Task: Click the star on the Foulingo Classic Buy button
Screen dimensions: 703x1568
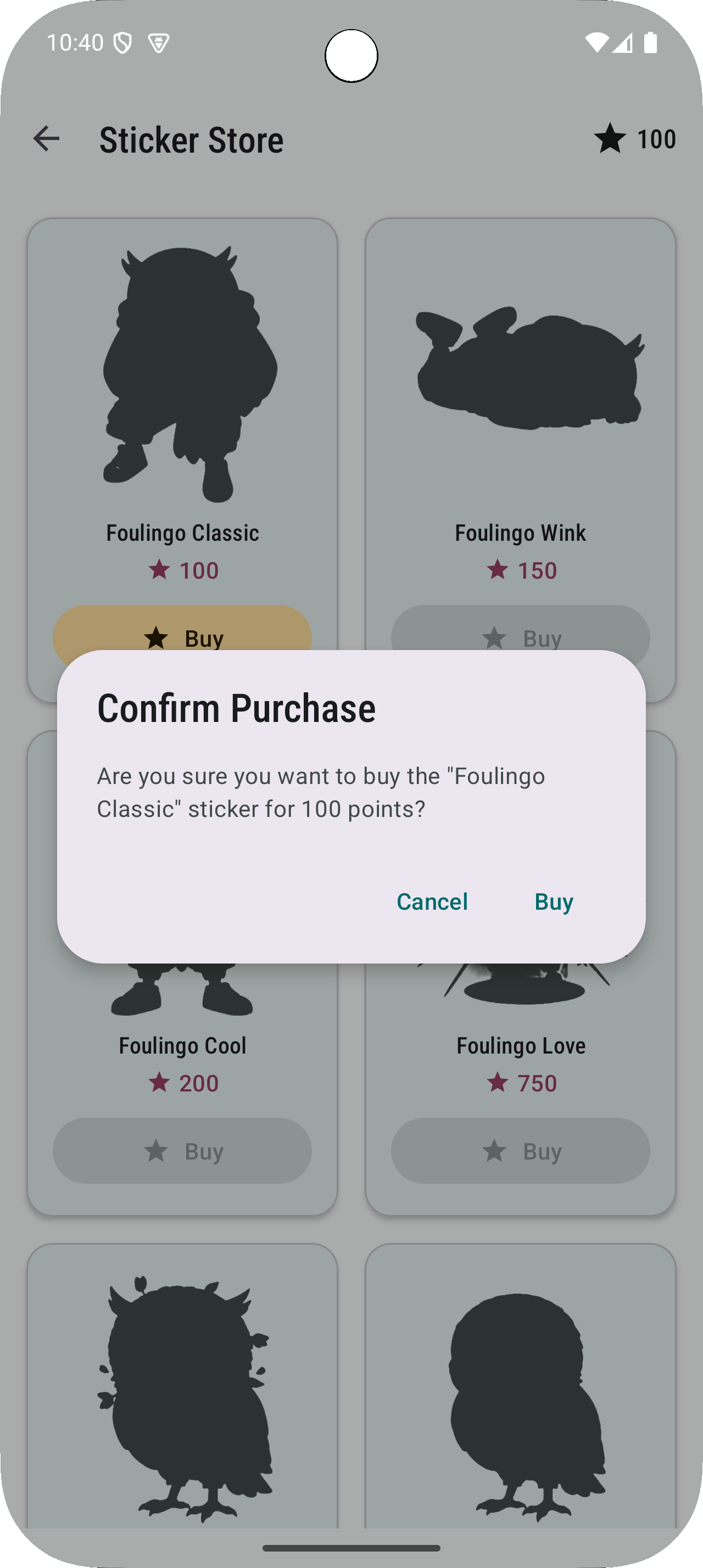Action: (156, 638)
